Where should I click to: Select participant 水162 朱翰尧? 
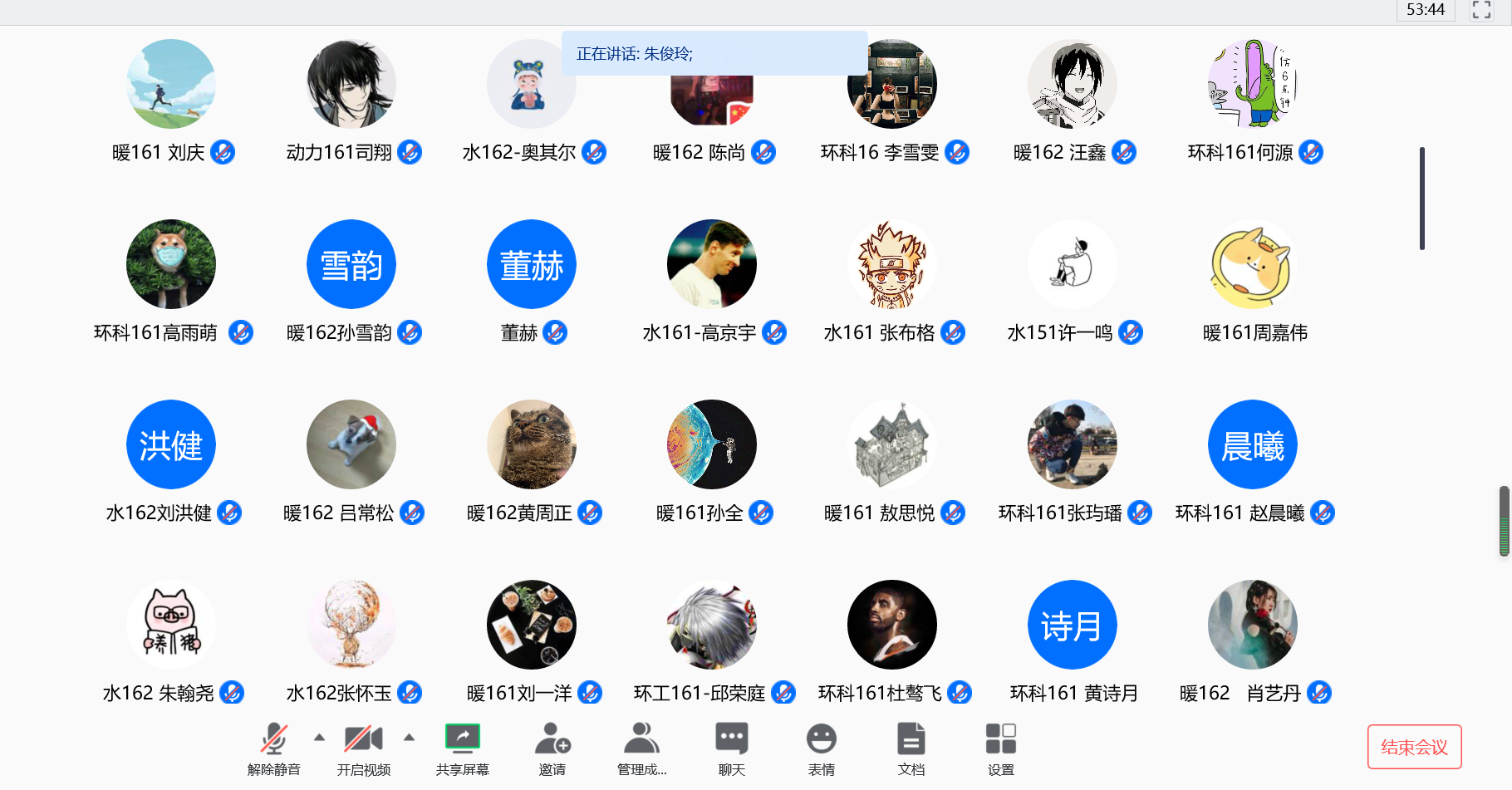[171, 625]
